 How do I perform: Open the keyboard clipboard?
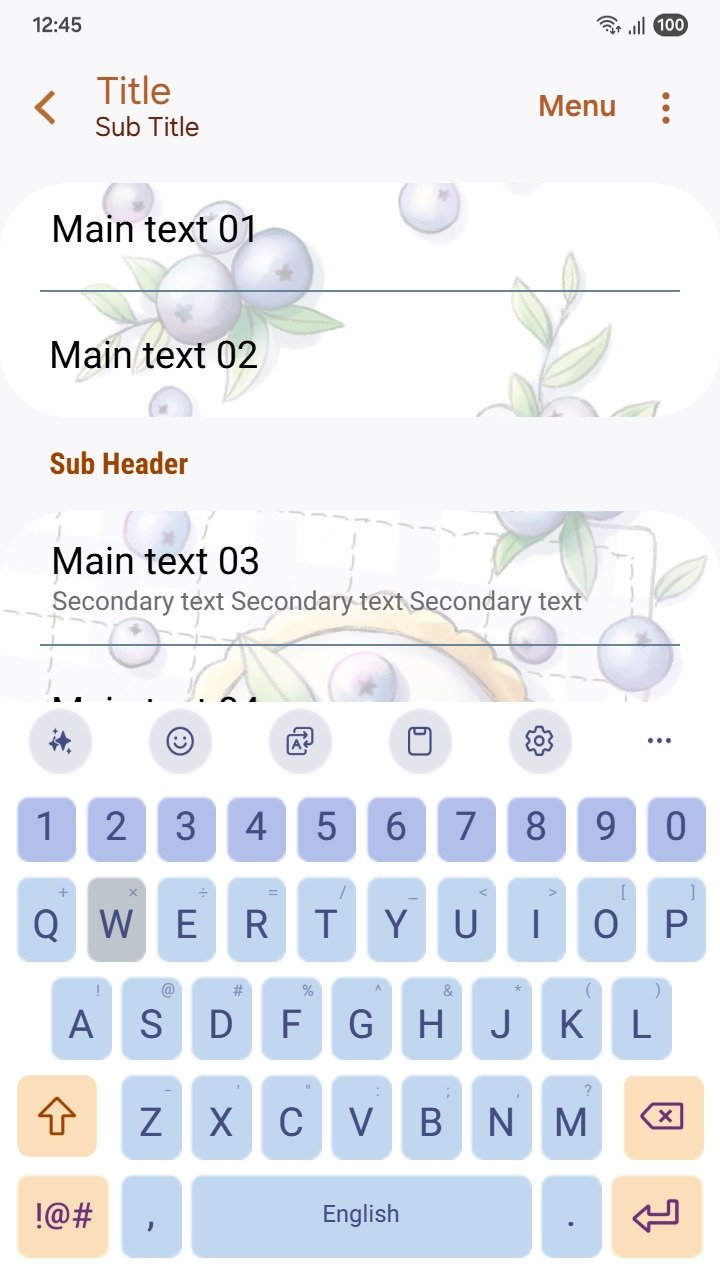420,741
